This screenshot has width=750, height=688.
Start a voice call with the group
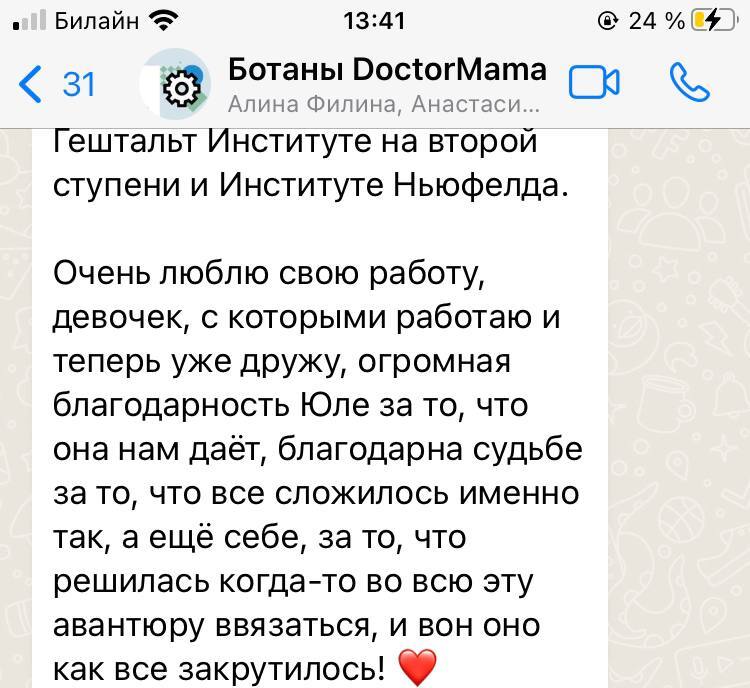(x=689, y=83)
